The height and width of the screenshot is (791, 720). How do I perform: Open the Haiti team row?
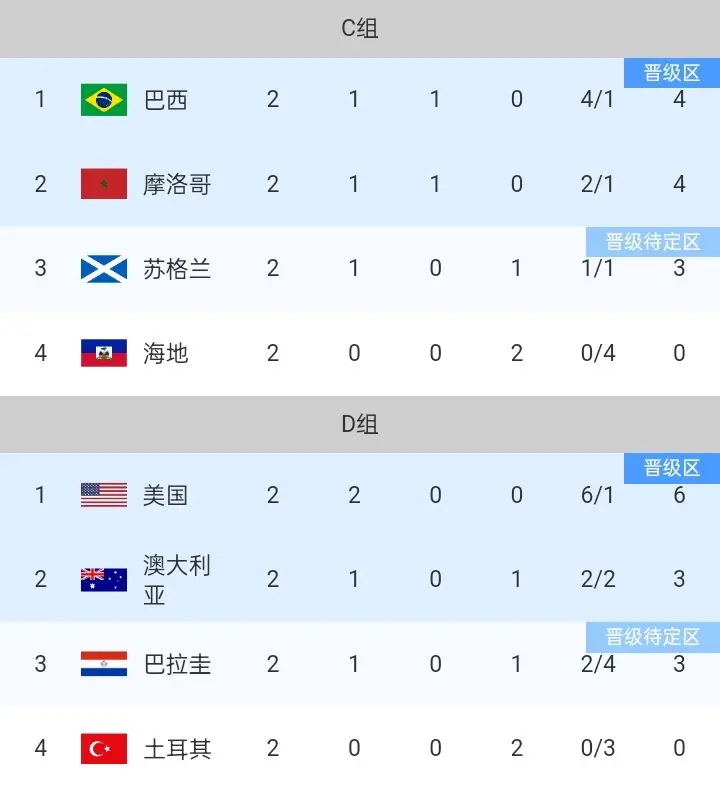[360, 353]
